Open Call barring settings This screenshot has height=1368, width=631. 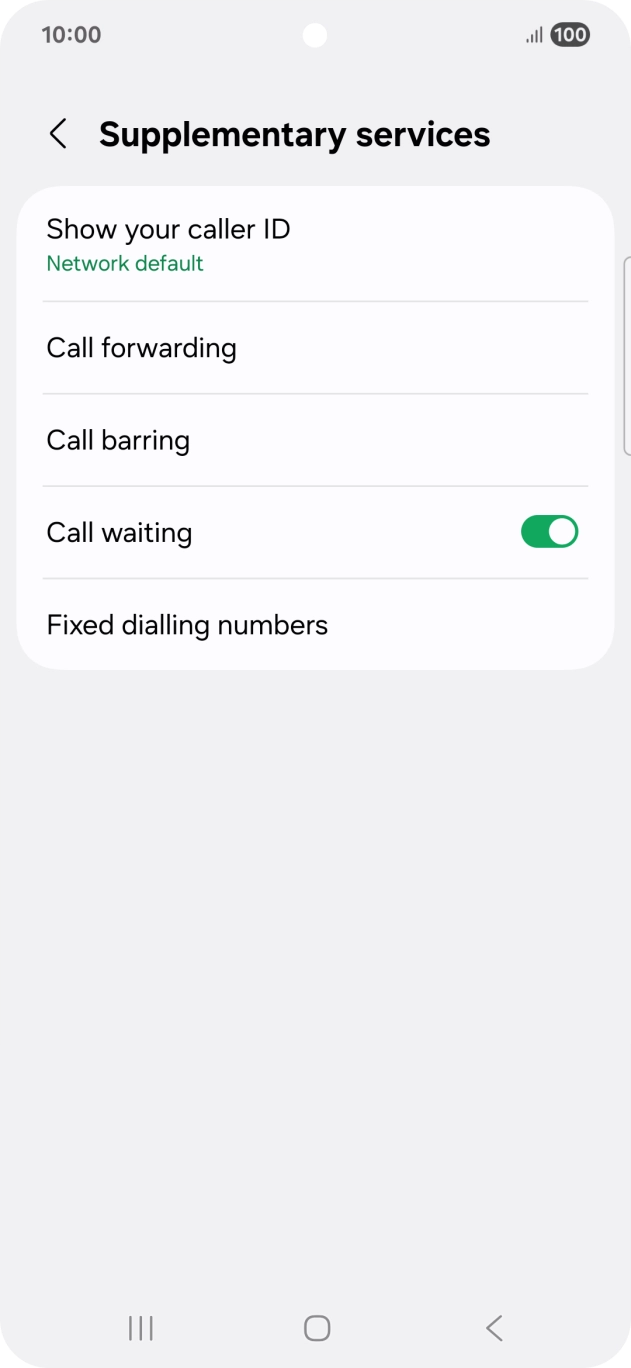coord(315,440)
